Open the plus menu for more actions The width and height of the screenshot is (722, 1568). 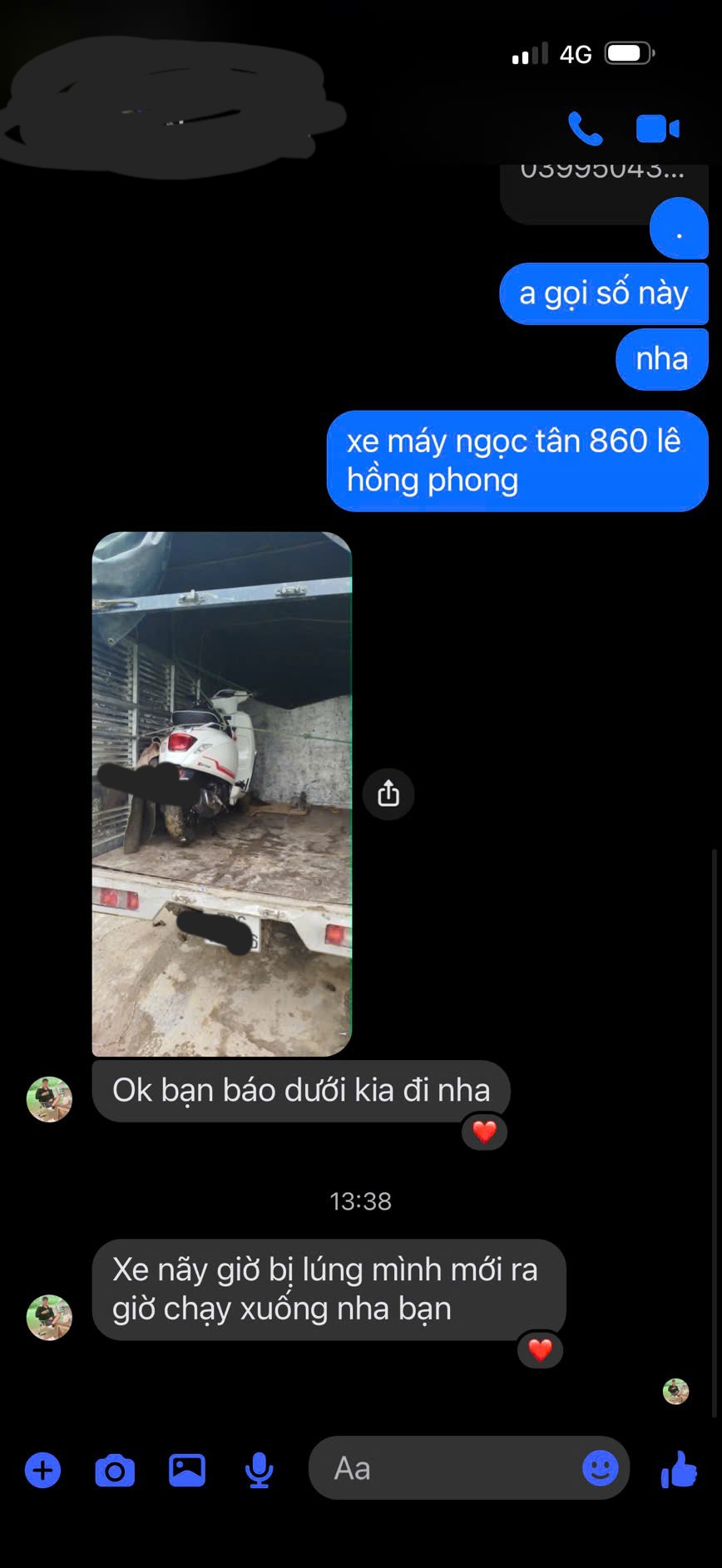click(43, 1470)
